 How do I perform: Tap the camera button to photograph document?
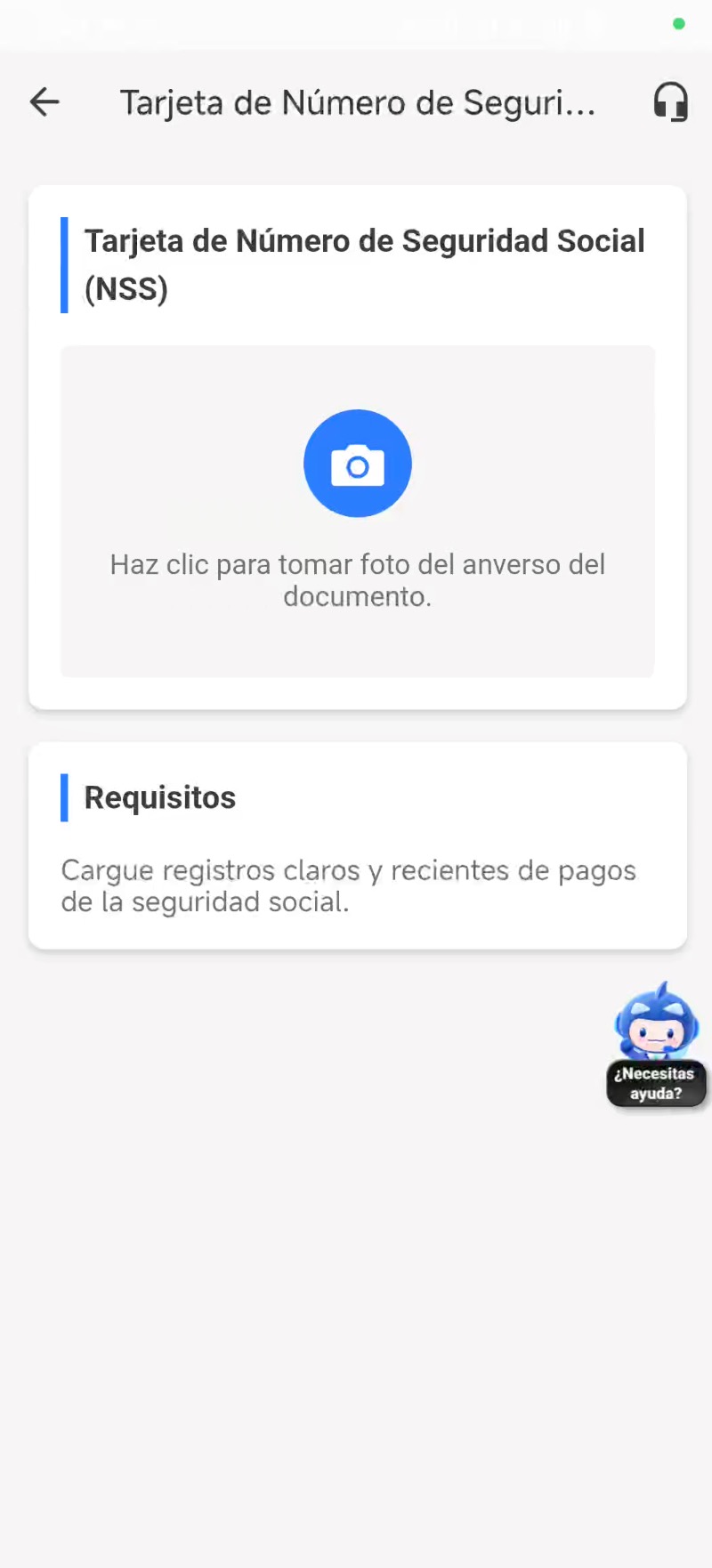[x=358, y=463]
